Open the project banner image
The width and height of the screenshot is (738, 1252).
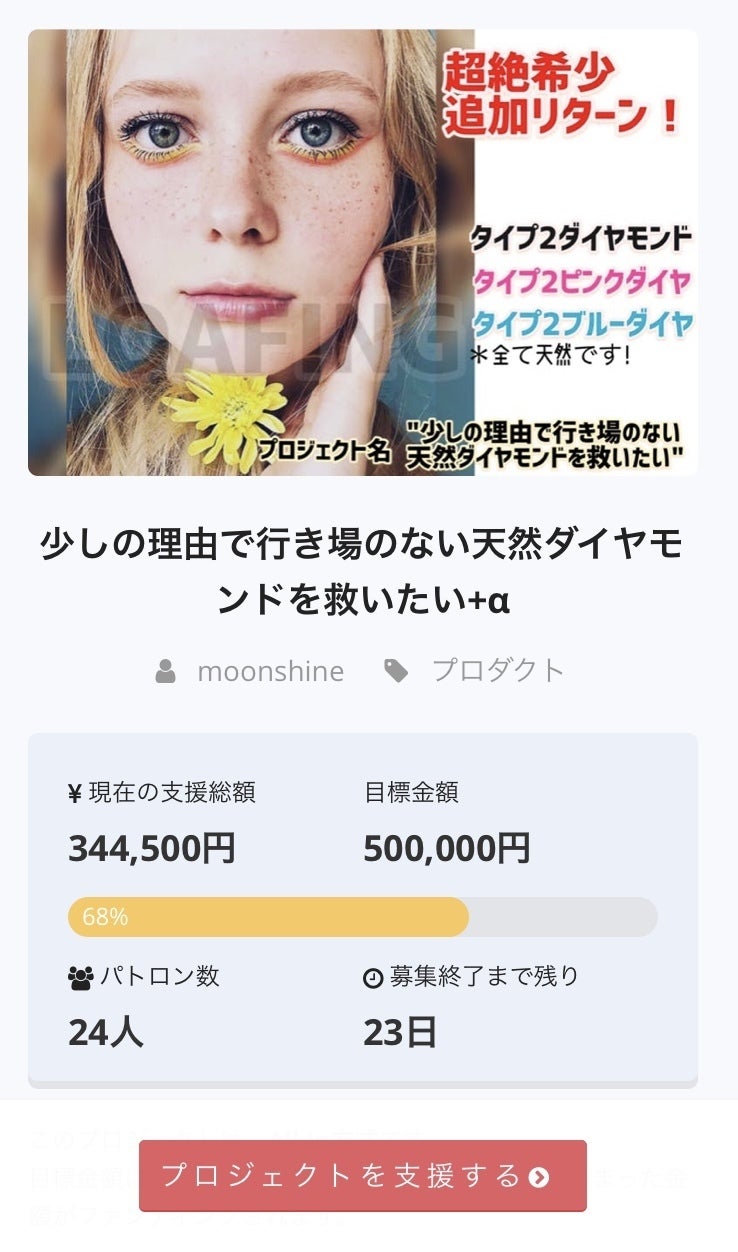tap(362, 252)
